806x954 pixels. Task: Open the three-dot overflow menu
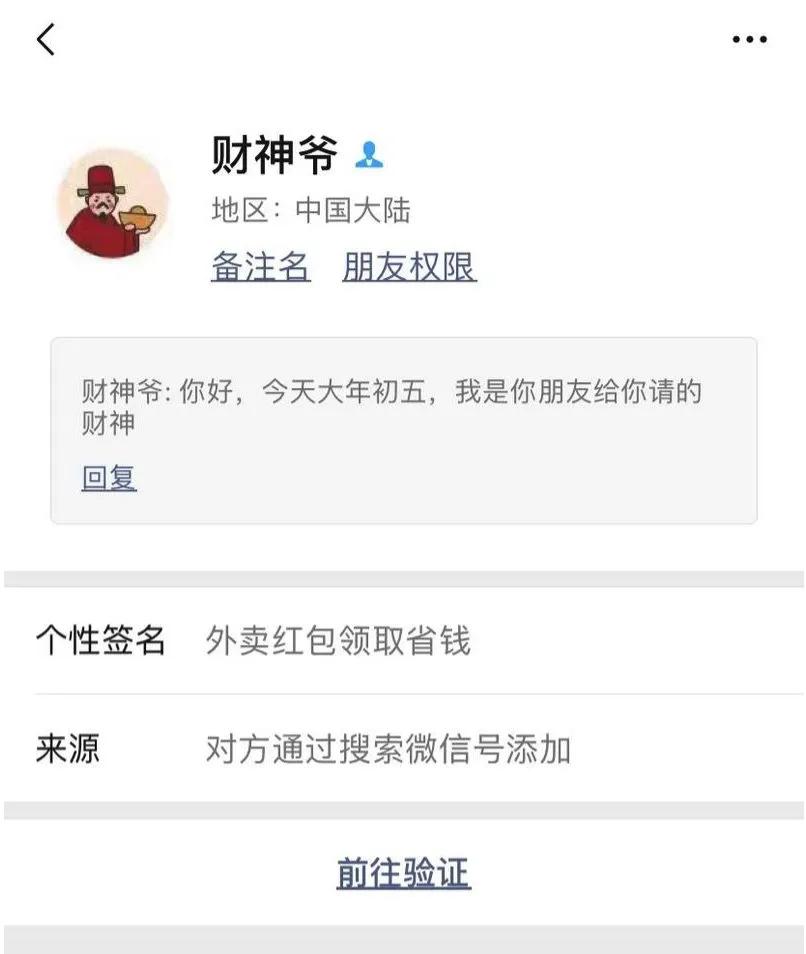click(x=749, y=40)
